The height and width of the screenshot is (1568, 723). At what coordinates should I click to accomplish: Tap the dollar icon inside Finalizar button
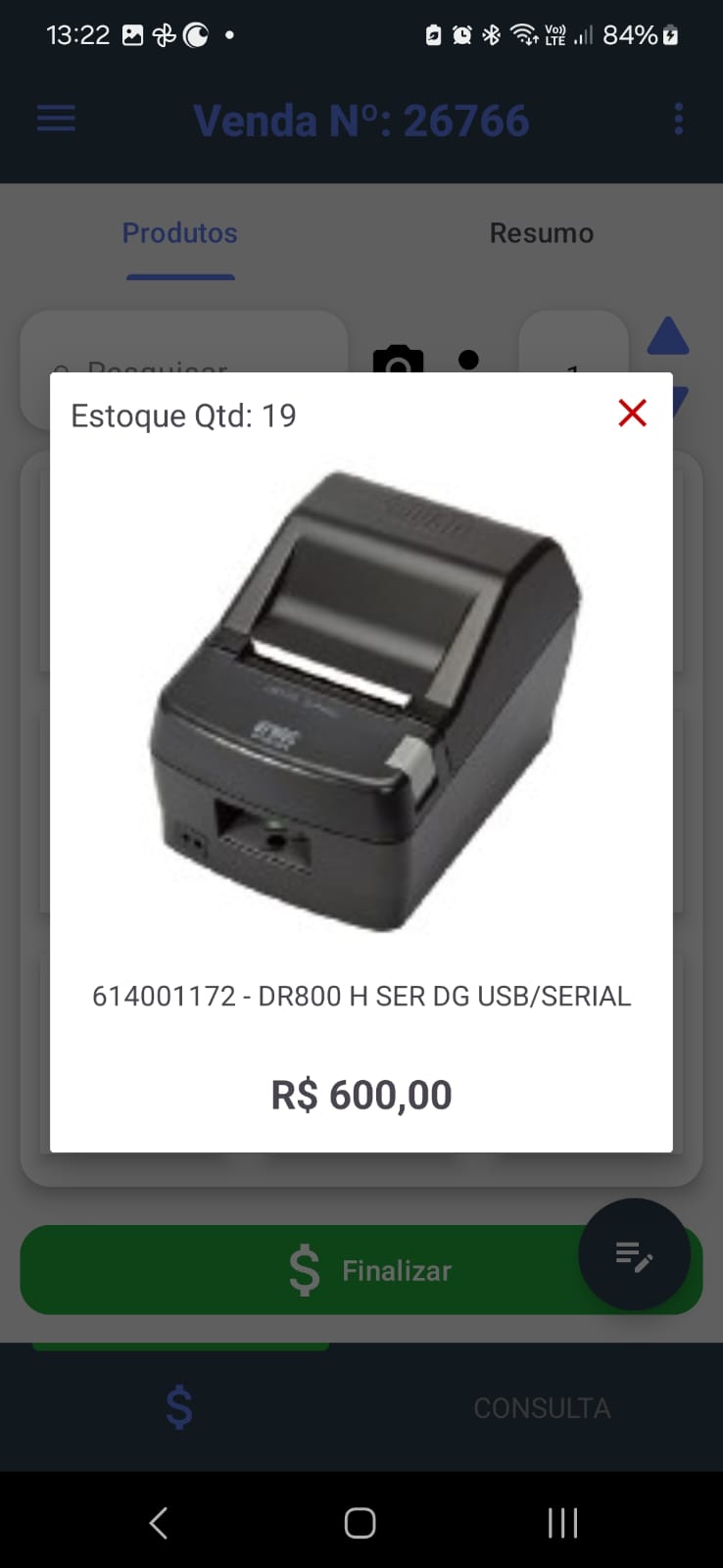304,1270
